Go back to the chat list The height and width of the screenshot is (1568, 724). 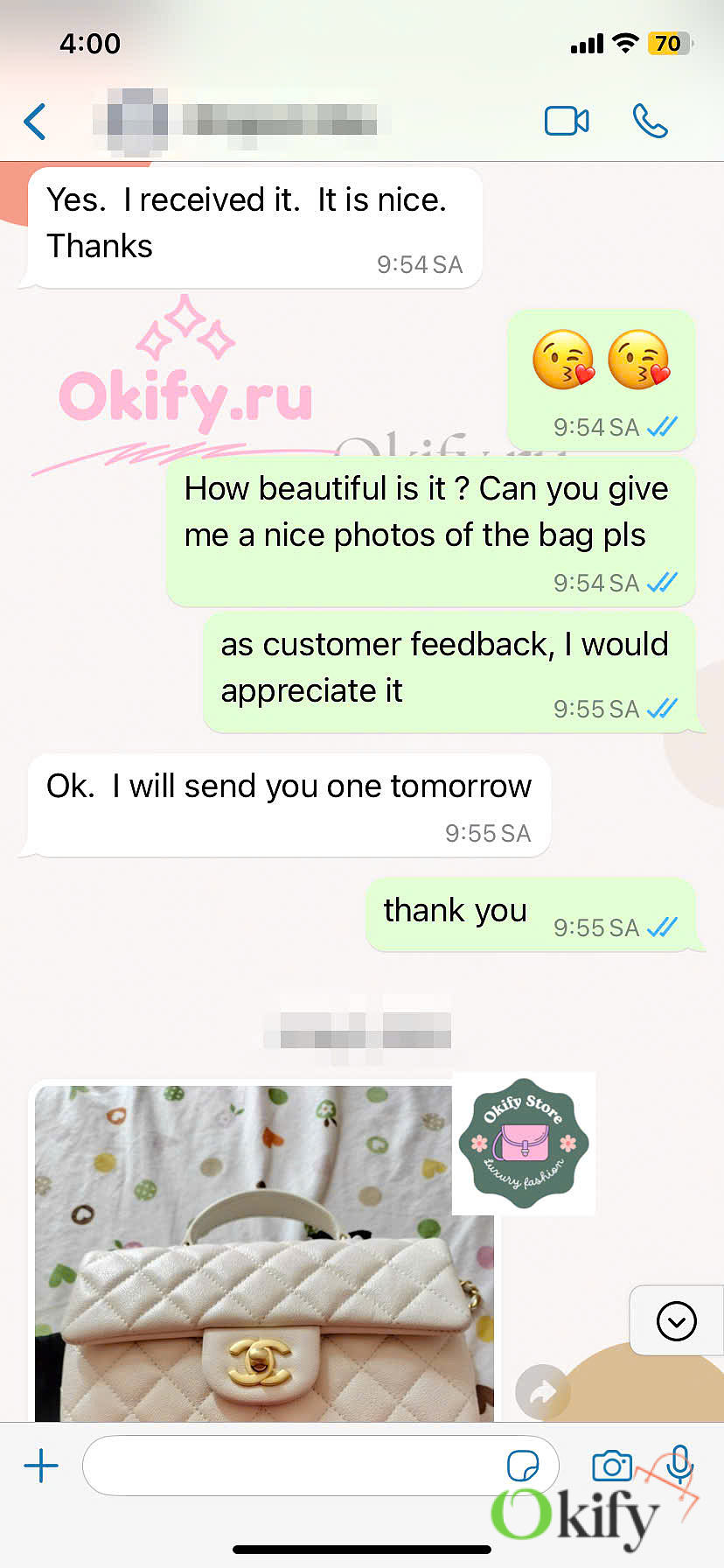click(35, 122)
